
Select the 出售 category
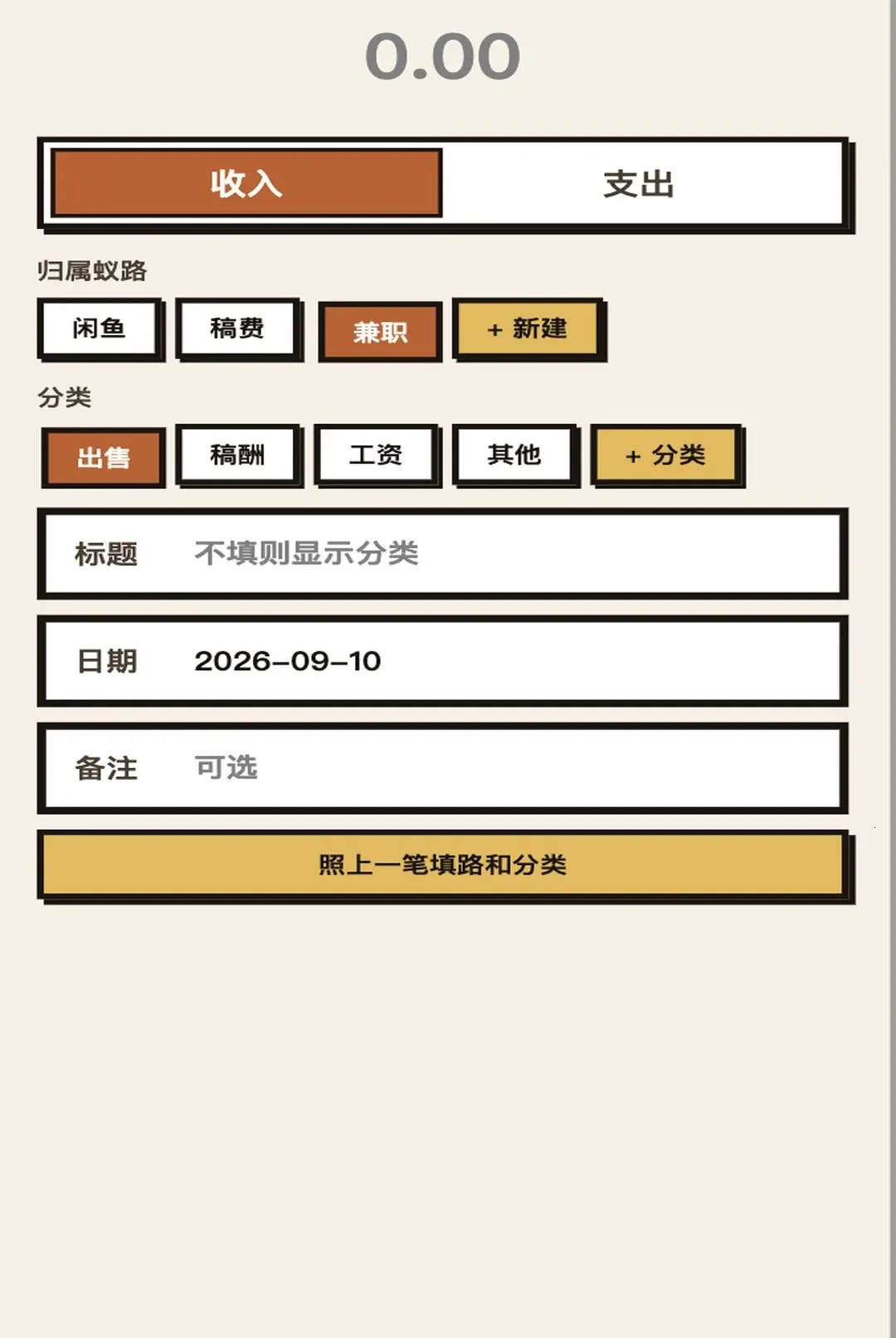(103, 458)
